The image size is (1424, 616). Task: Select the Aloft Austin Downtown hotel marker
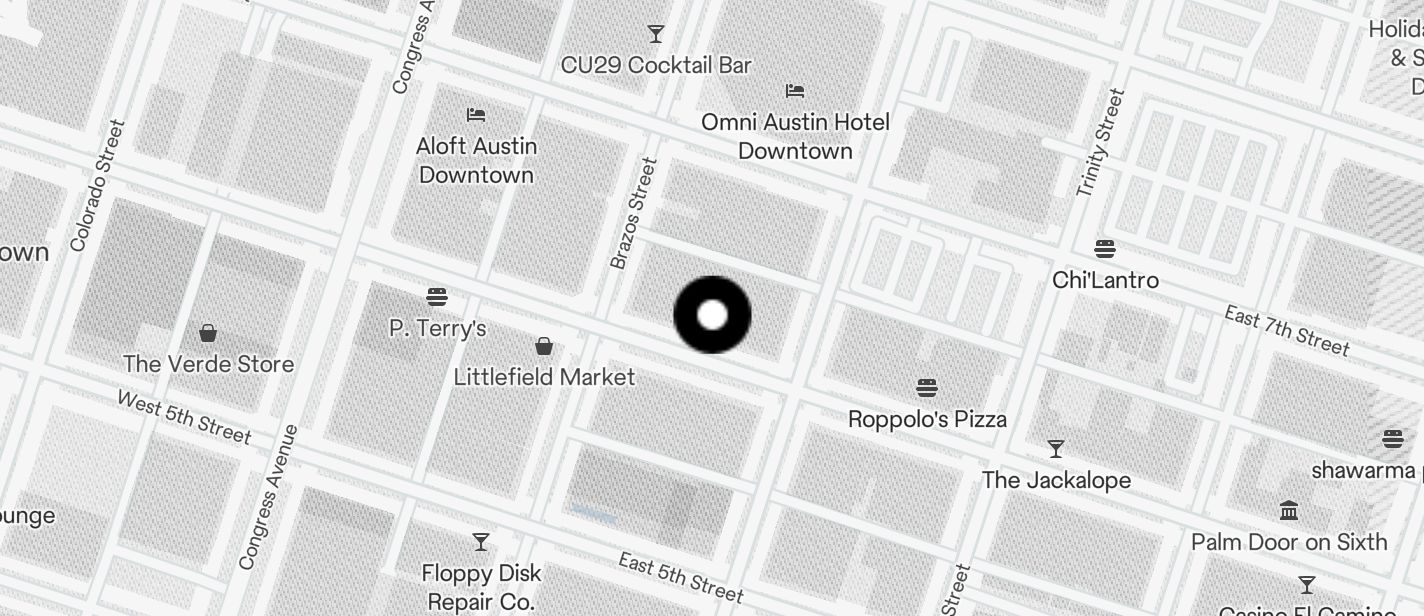point(476,116)
